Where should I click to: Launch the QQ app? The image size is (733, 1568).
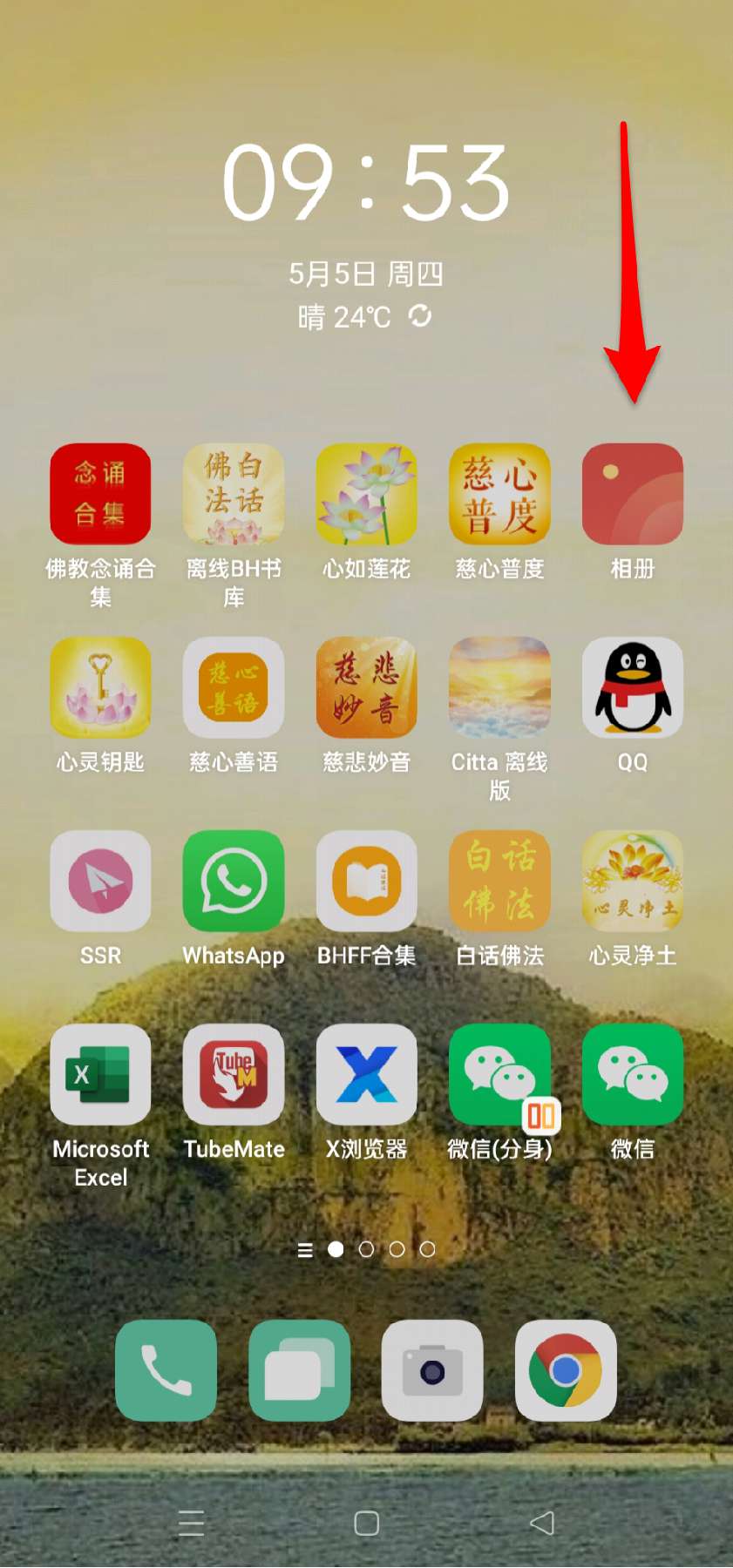pos(632,688)
